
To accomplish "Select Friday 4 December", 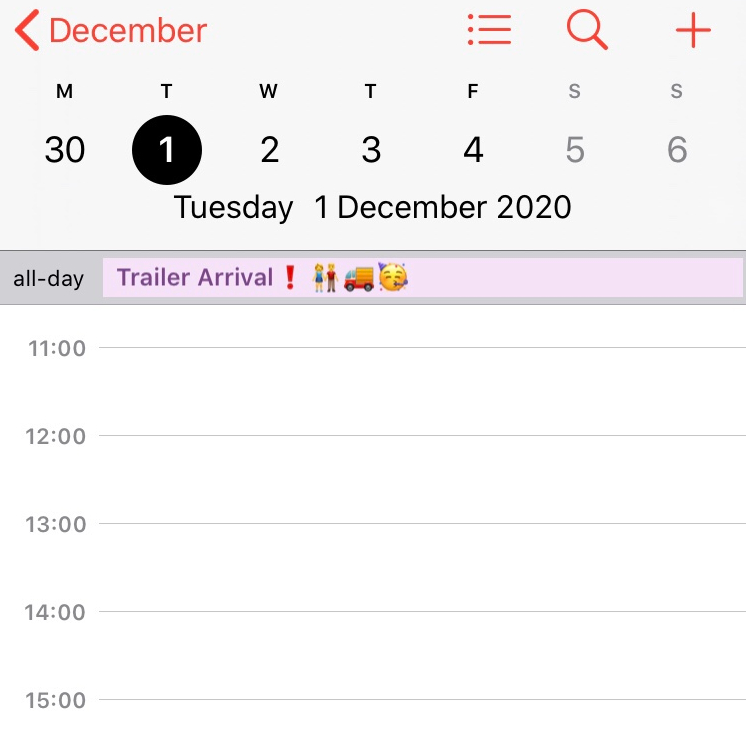I will click(473, 150).
